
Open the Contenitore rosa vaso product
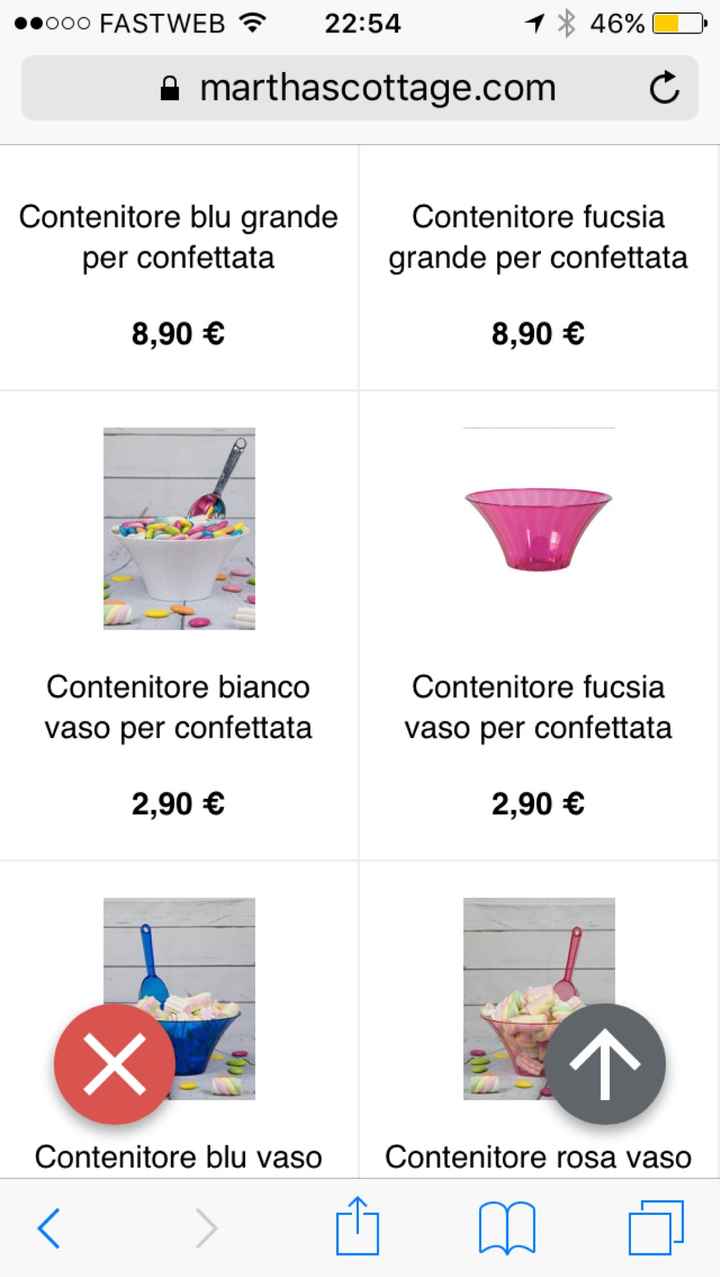pyautogui.click(x=538, y=1156)
